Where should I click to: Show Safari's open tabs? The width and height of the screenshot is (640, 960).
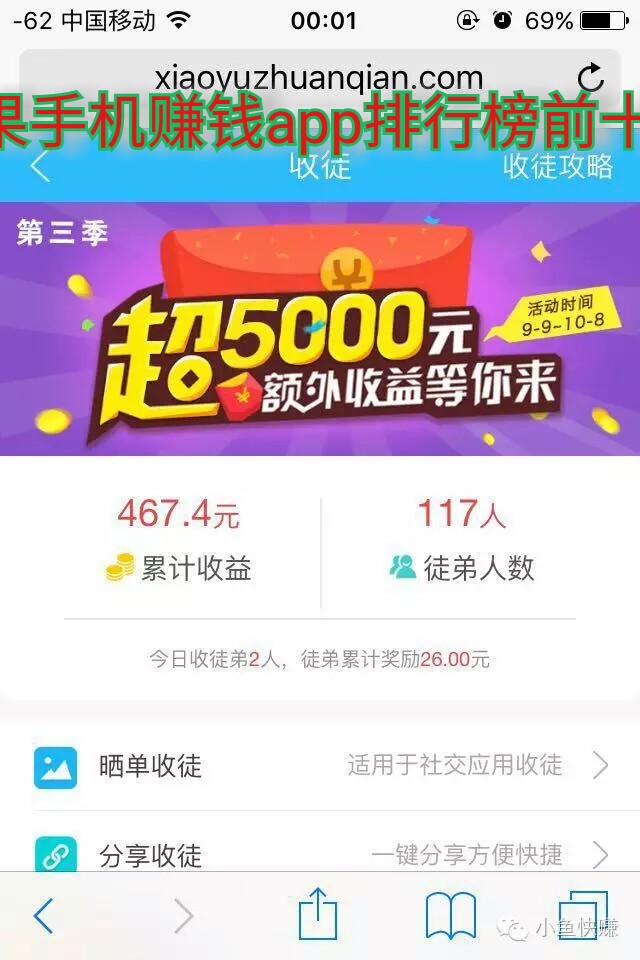(x=583, y=914)
